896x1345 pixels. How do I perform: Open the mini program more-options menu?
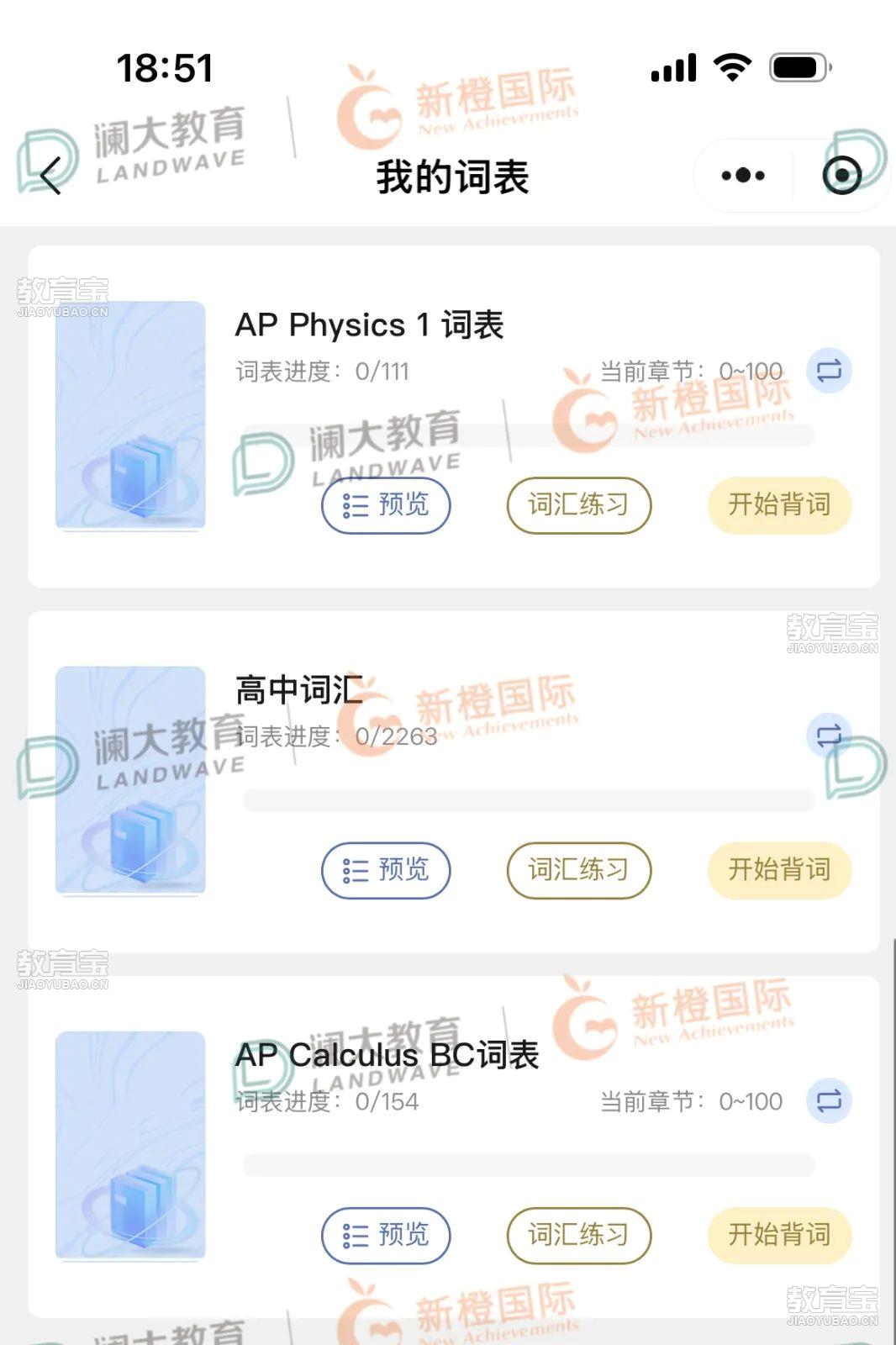743,176
